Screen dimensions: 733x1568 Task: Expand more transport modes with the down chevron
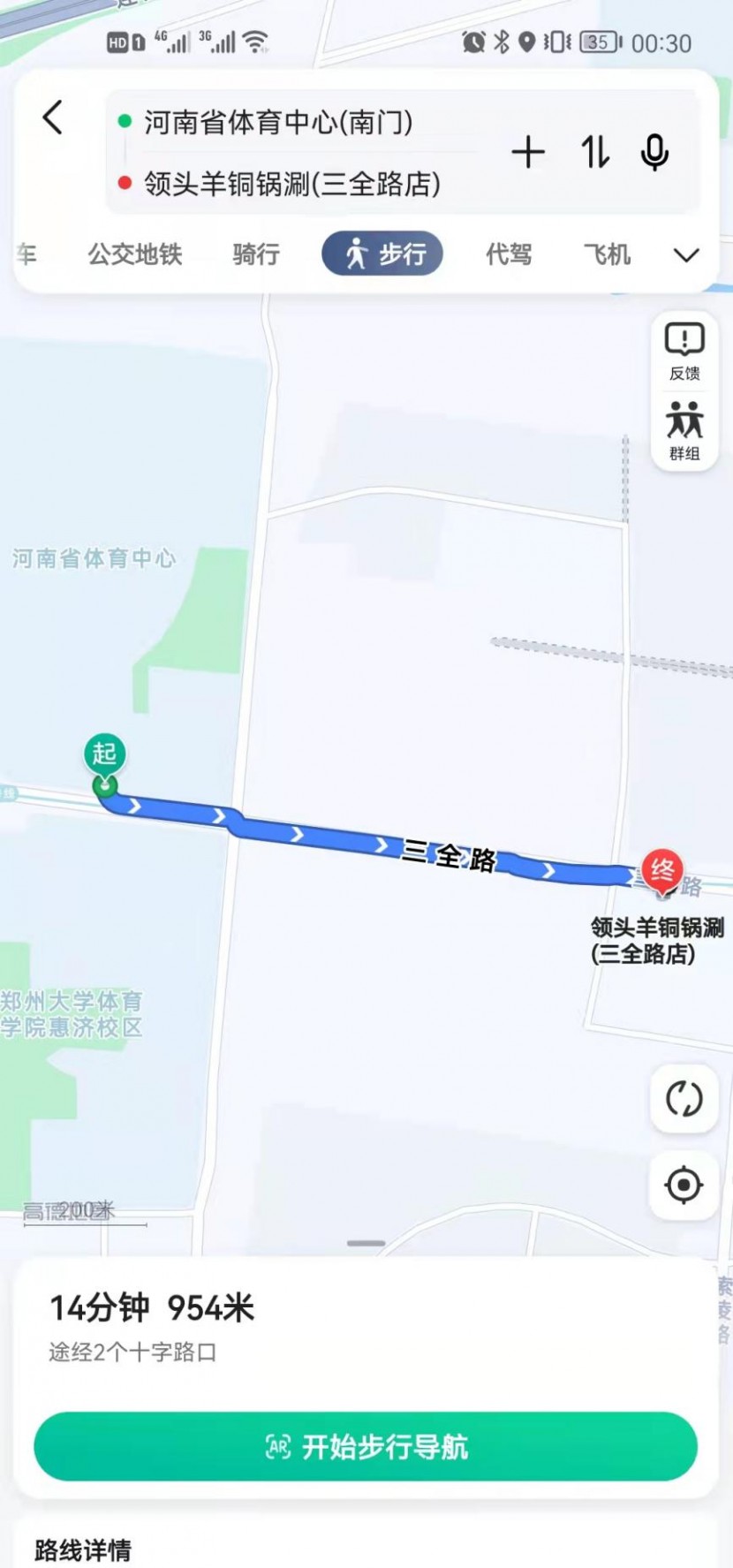(x=686, y=255)
